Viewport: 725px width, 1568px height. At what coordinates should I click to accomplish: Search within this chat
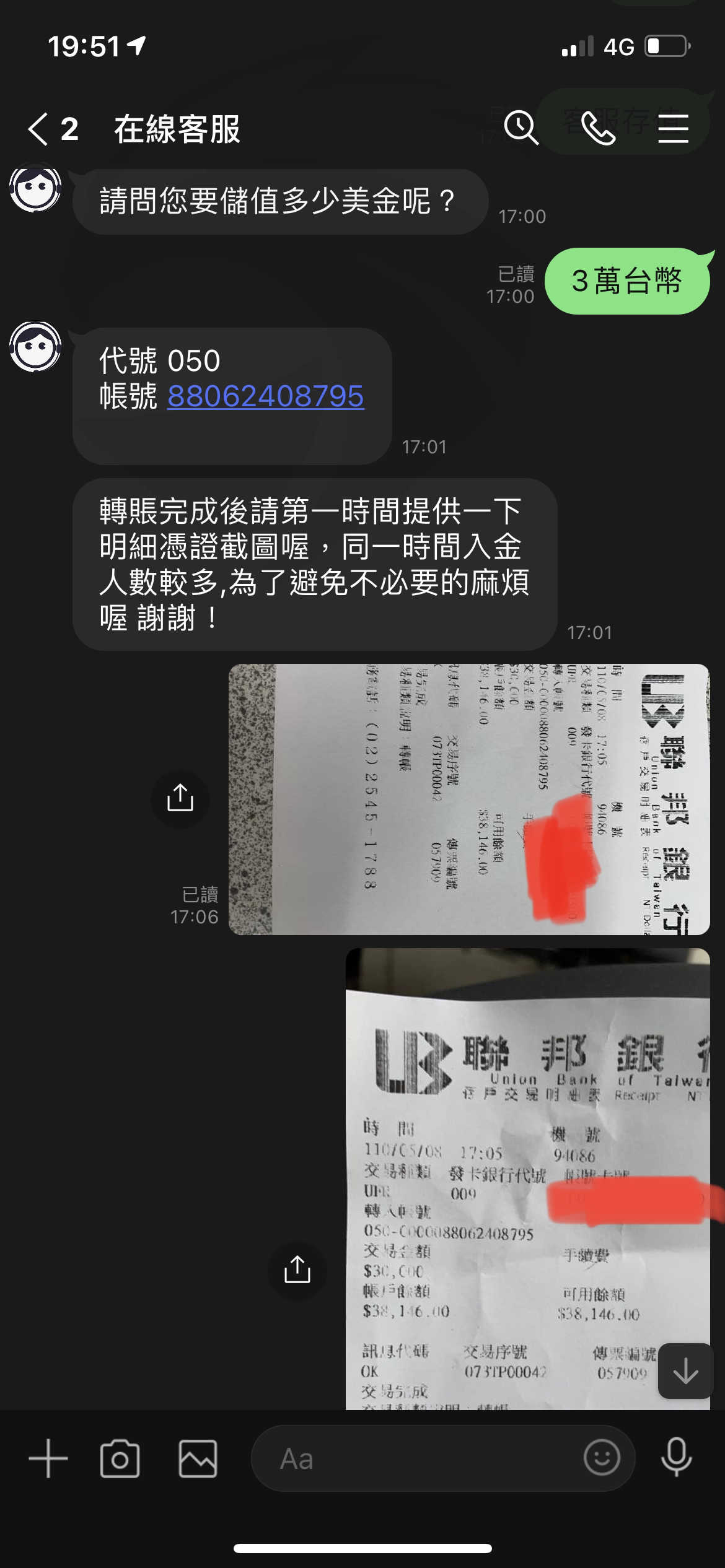click(521, 128)
